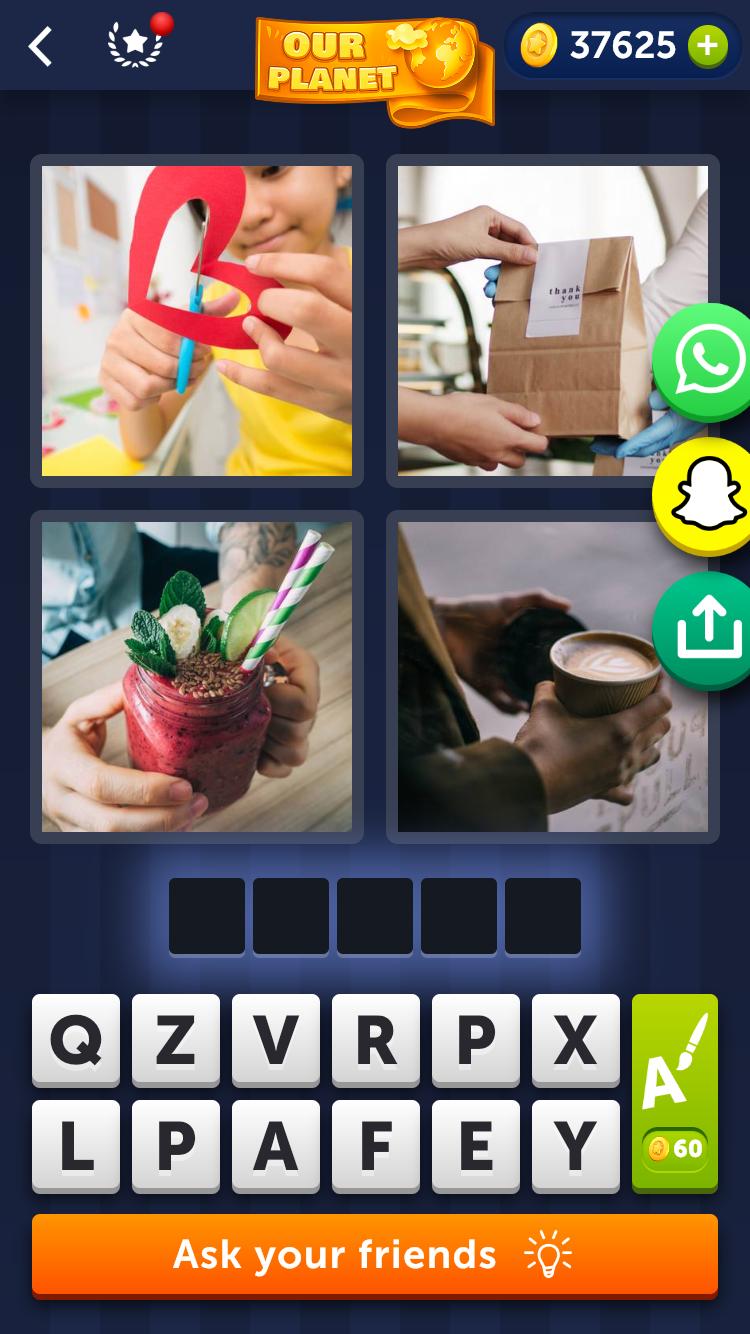This screenshot has width=750, height=1334.
Task: Select the letter L tile
Action: pyautogui.click(x=76, y=1146)
